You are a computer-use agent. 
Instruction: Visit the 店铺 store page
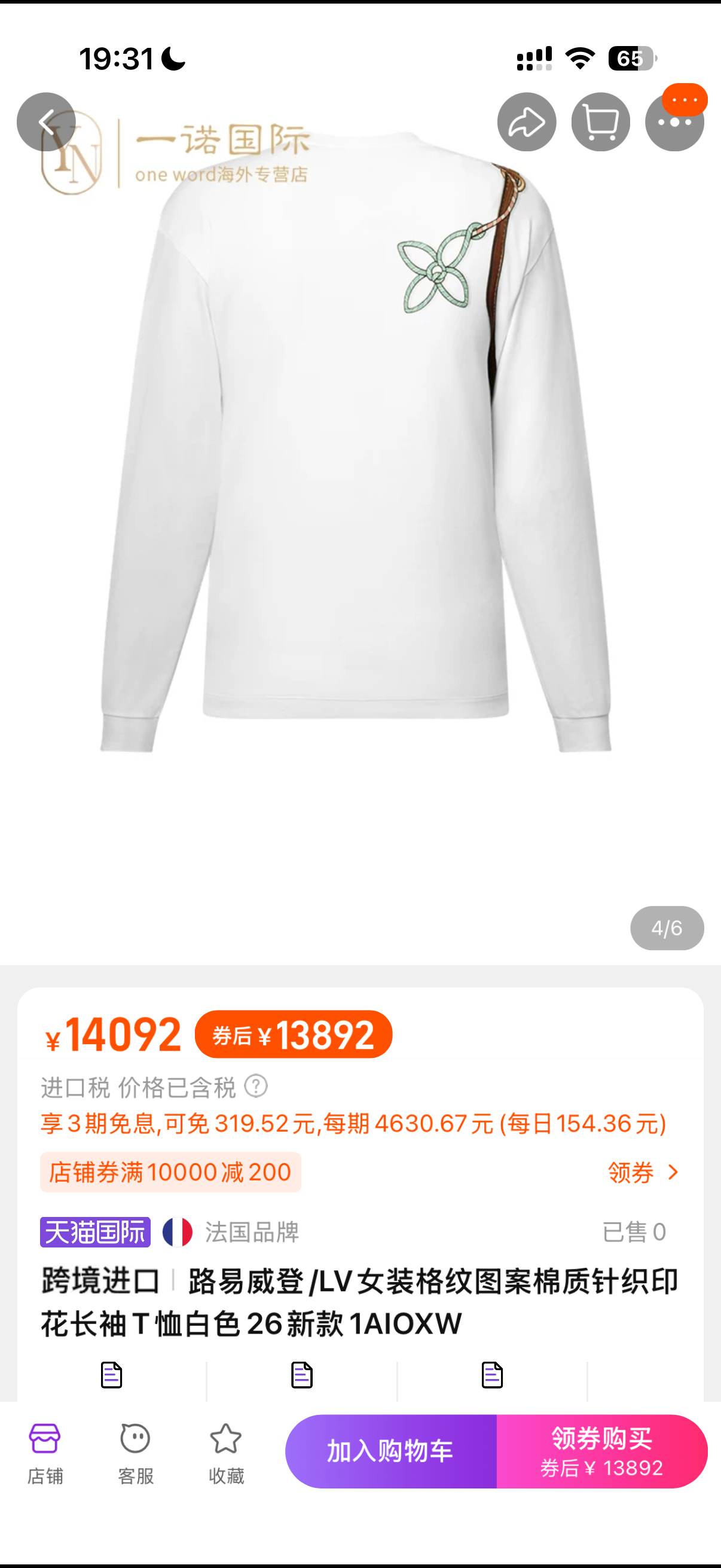pos(45,1454)
